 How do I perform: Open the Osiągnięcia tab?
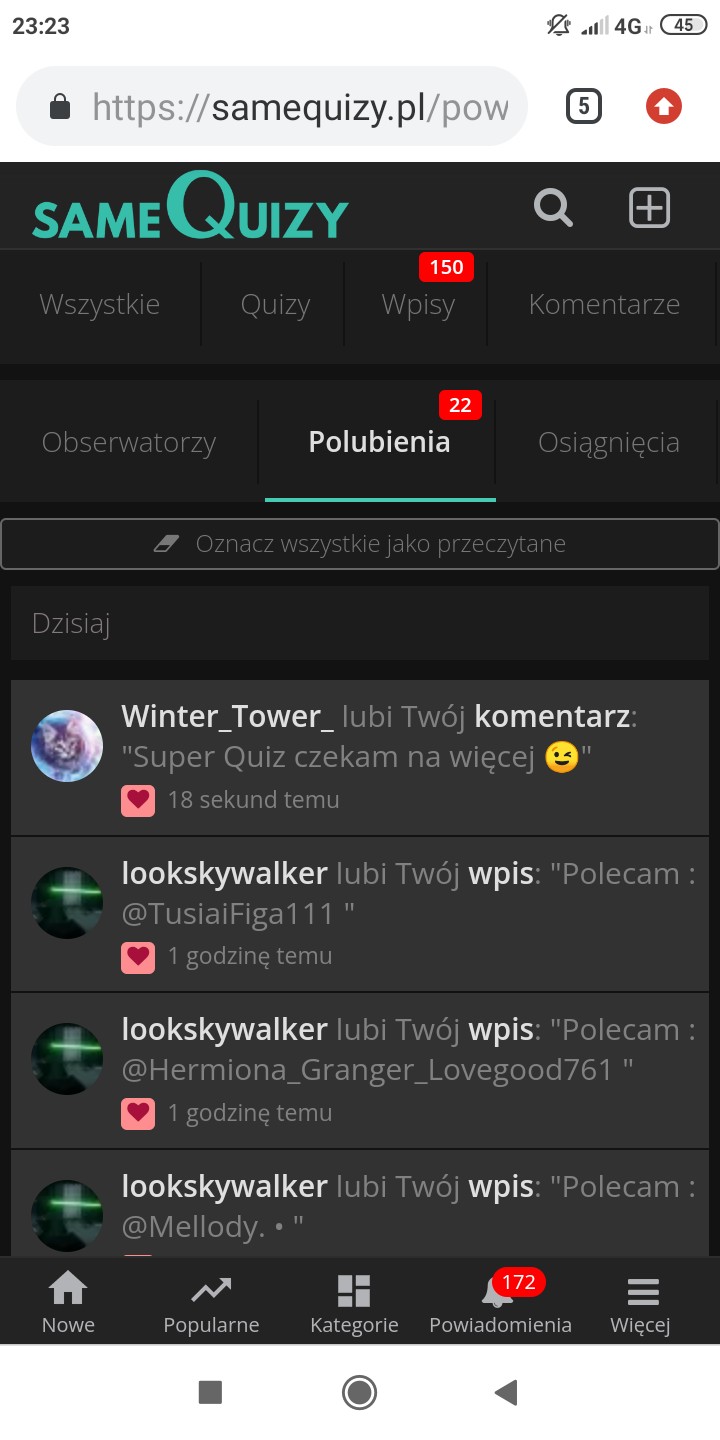[x=608, y=442]
